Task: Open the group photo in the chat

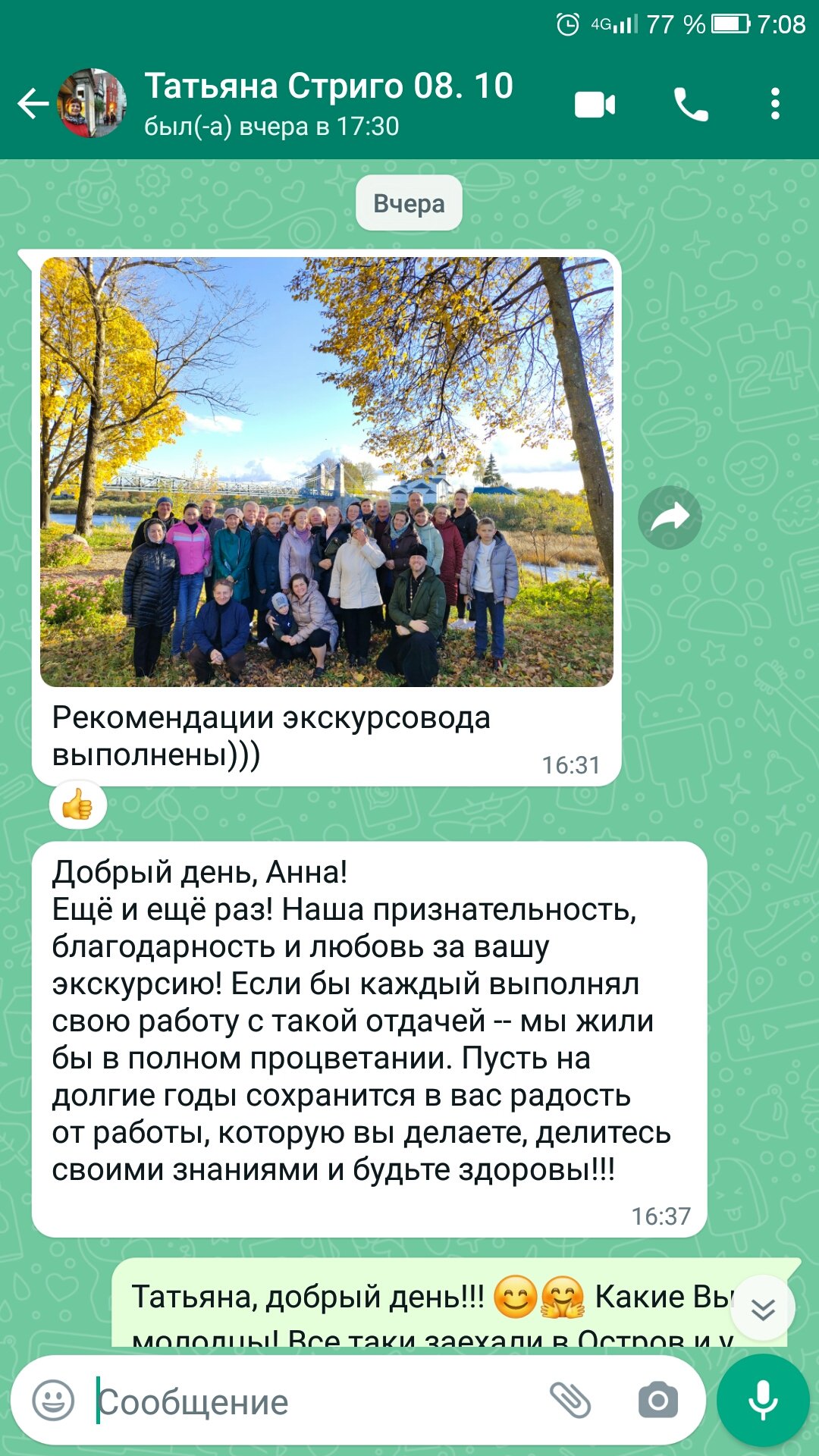Action: [x=327, y=472]
